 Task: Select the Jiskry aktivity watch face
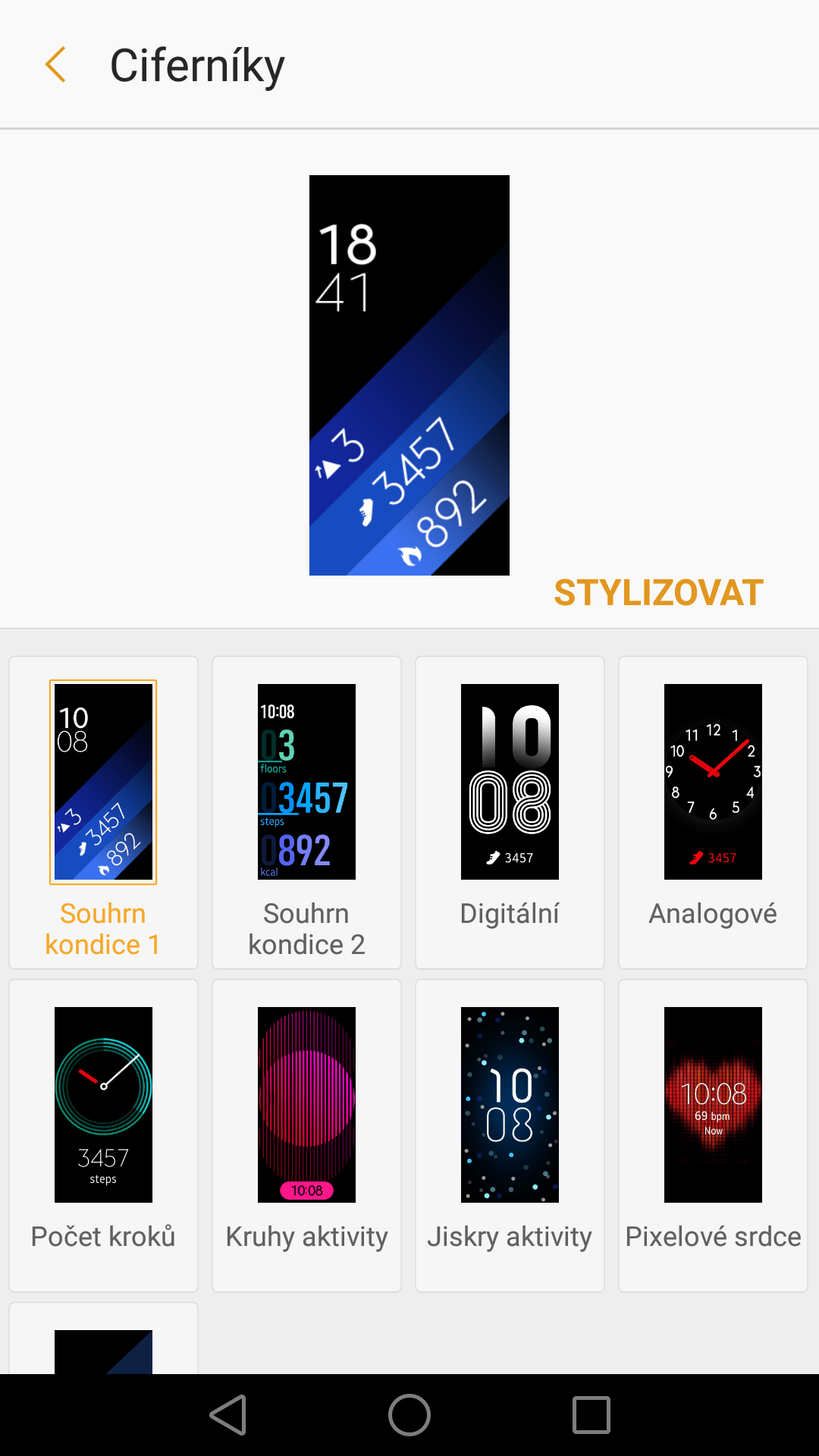(x=510, y=1135)
